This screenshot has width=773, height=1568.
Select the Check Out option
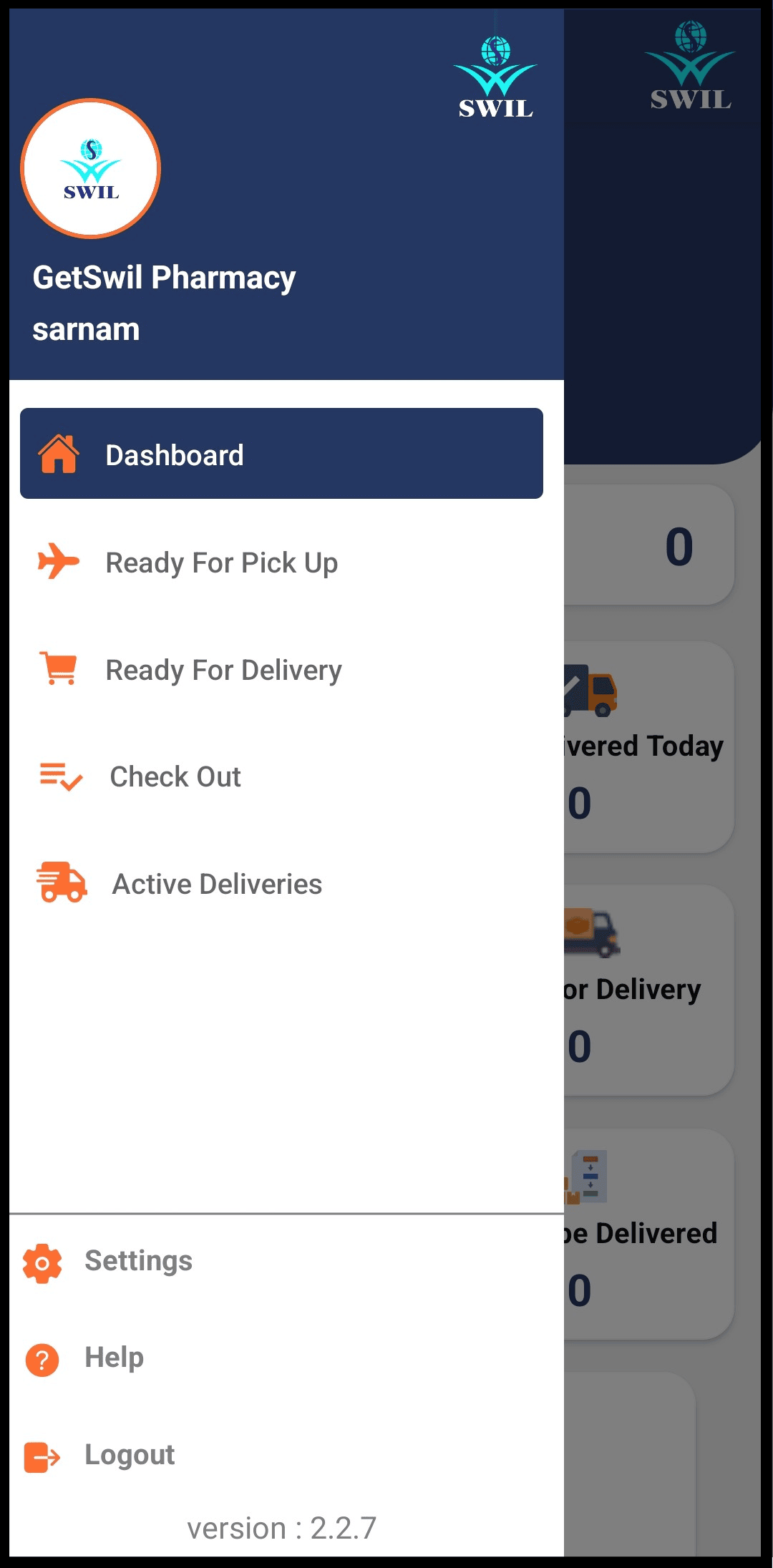coord(281,777)
